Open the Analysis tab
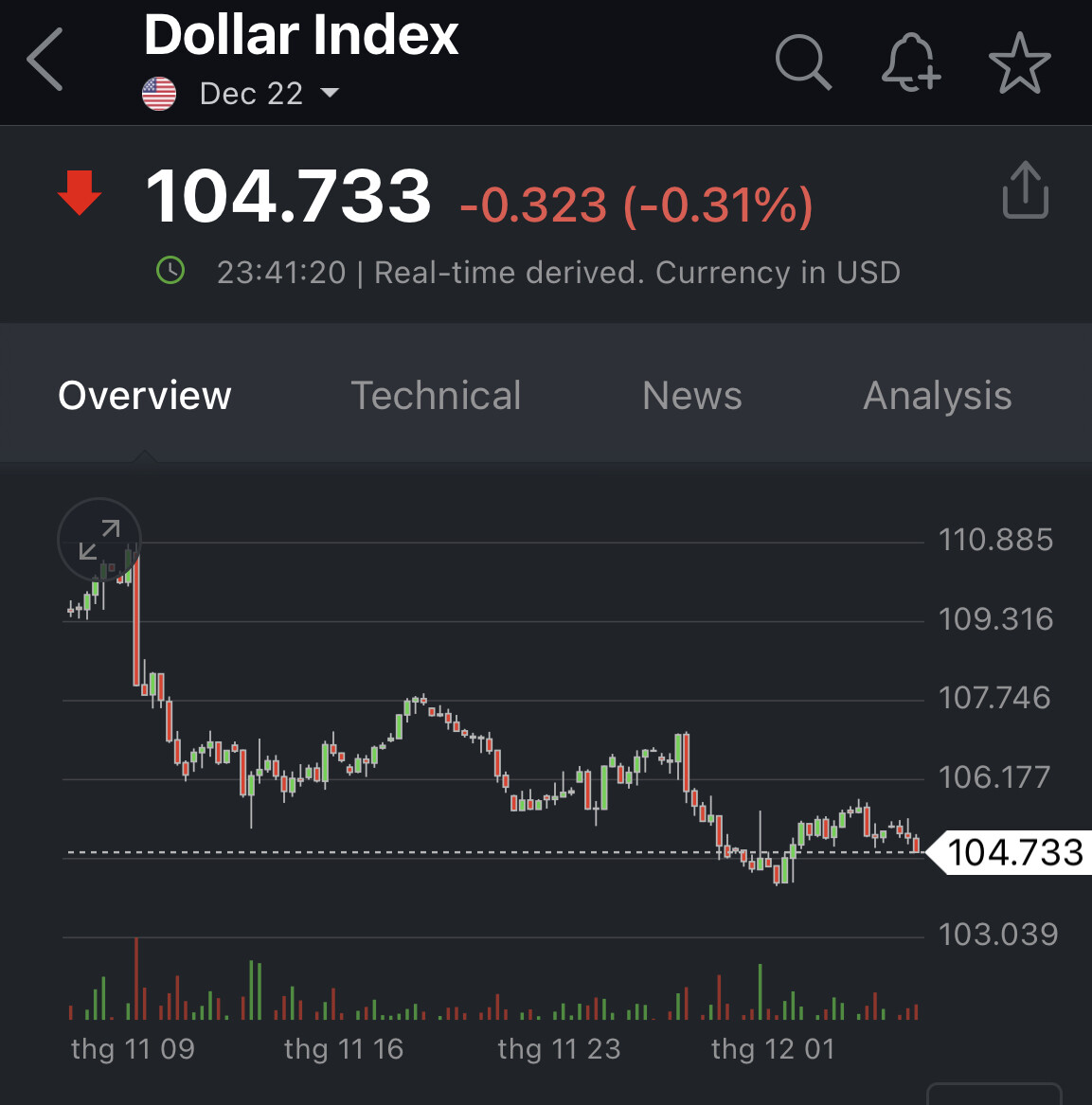The image size is (1092, 1105). click(938, 396)
